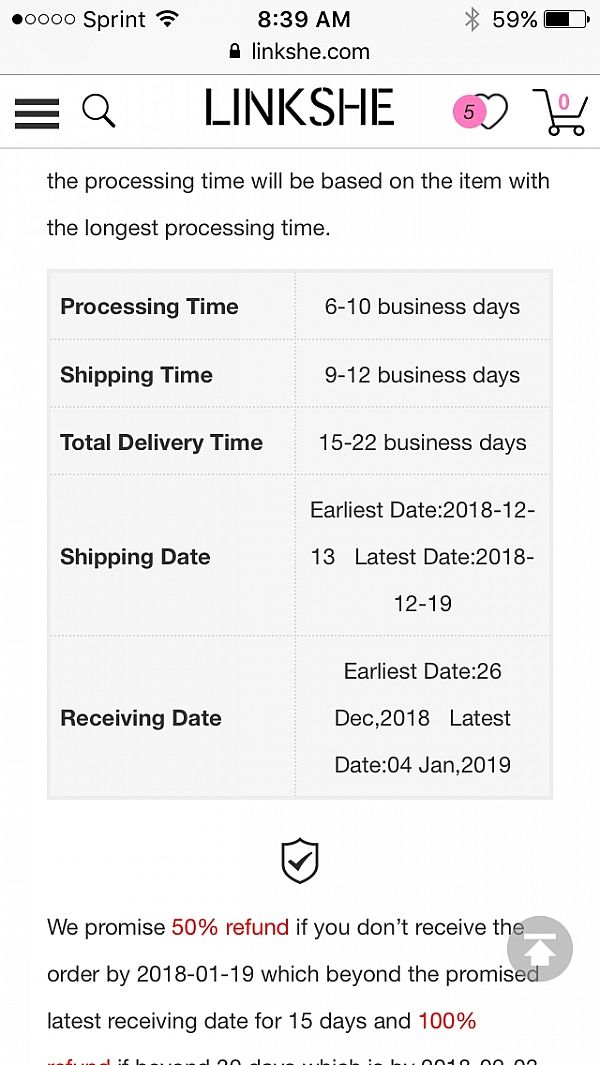Open the wishlist heart
Screen dimensions: 600x1065
(x=480, y=111)
